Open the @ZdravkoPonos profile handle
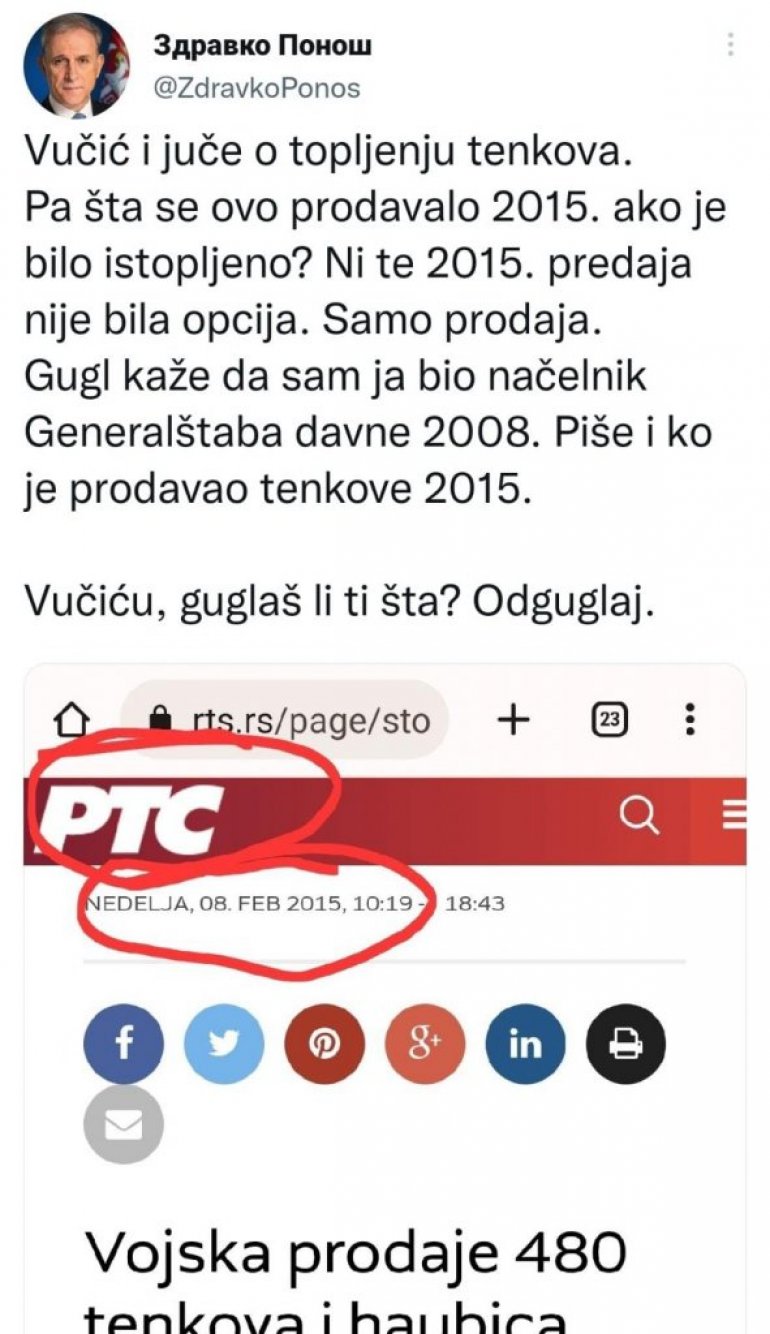The width and height of the screenshot is (770, 1334). 255,88
